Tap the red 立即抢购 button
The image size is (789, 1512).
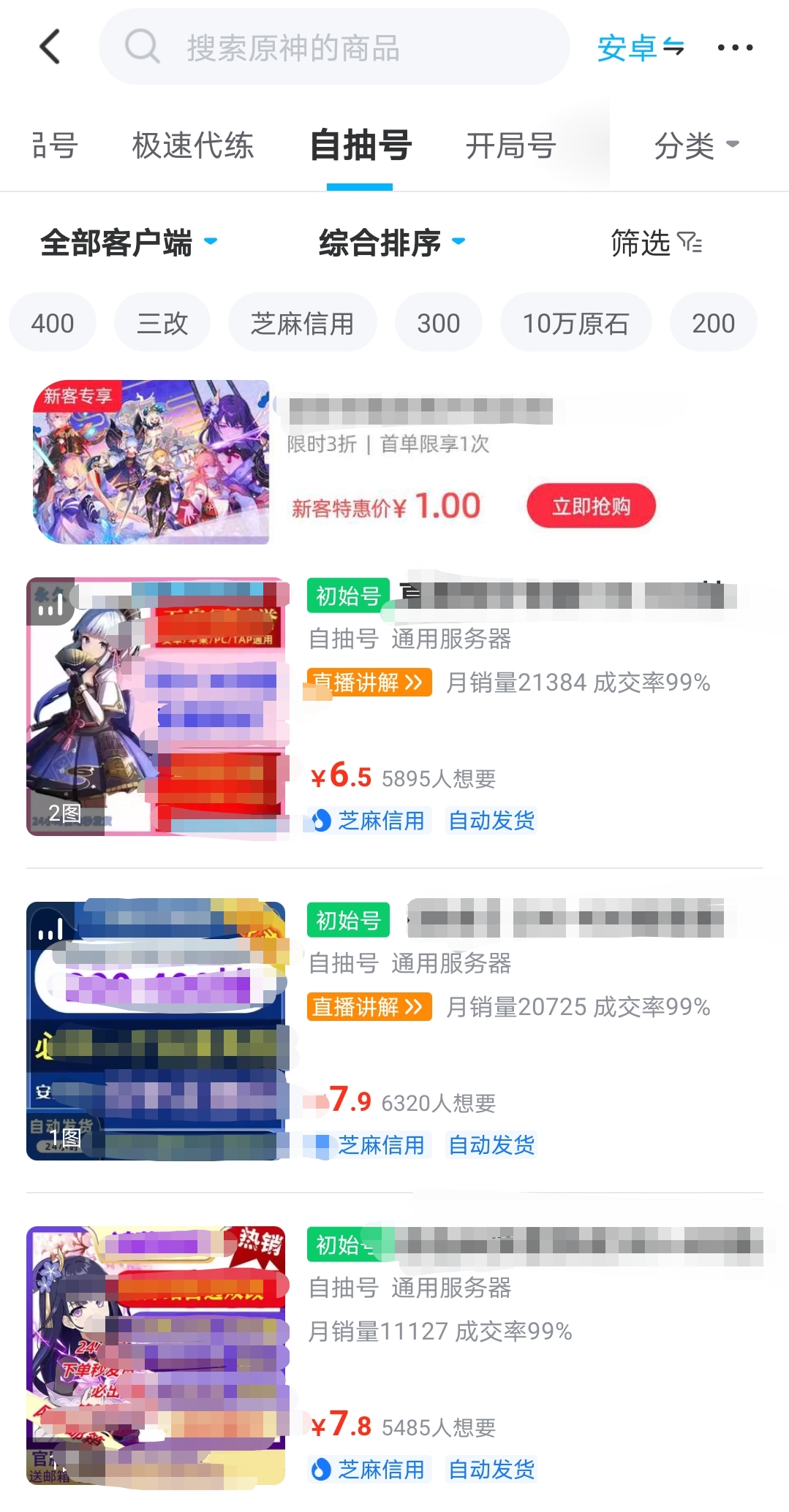(591, 506)
